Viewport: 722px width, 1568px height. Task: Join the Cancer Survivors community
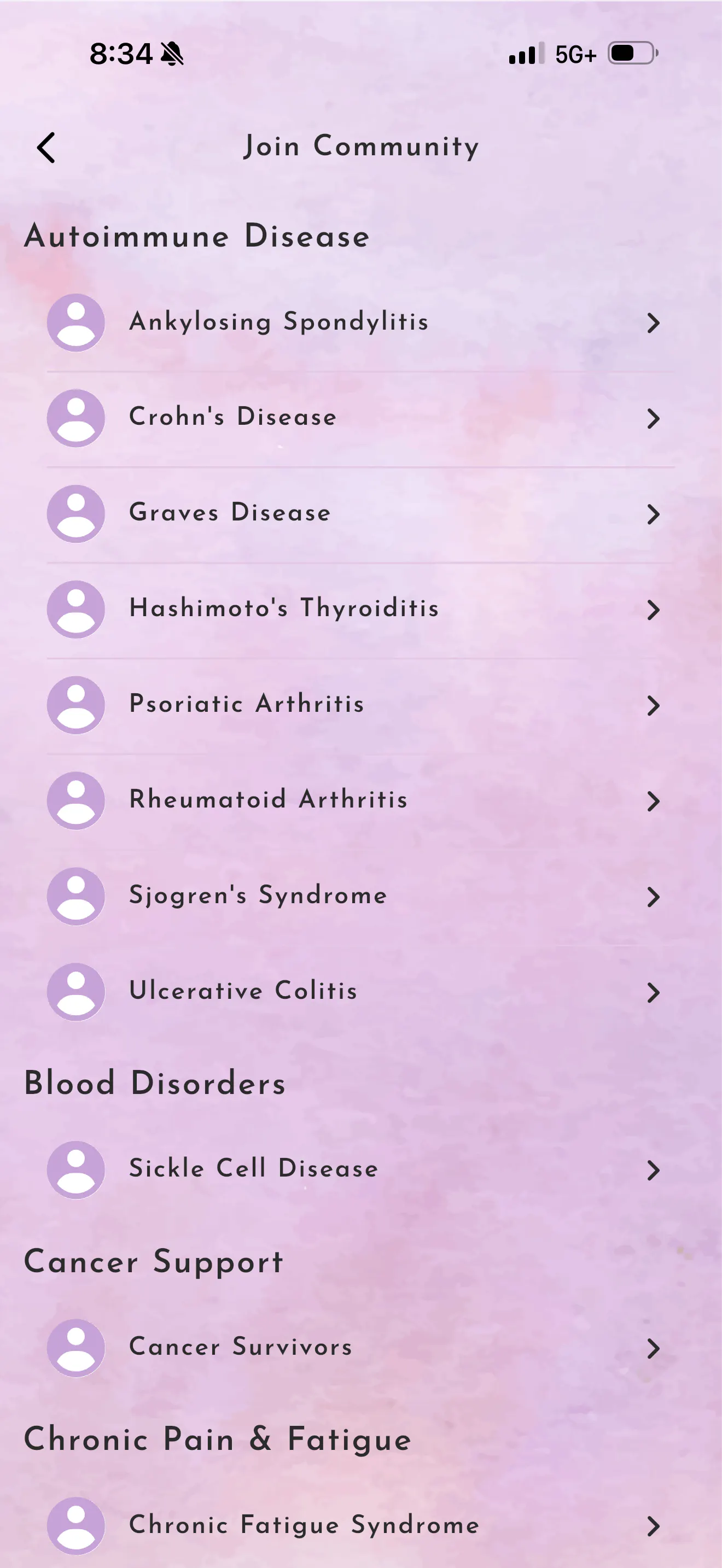pyautogui.click(x=360, y=1348)
